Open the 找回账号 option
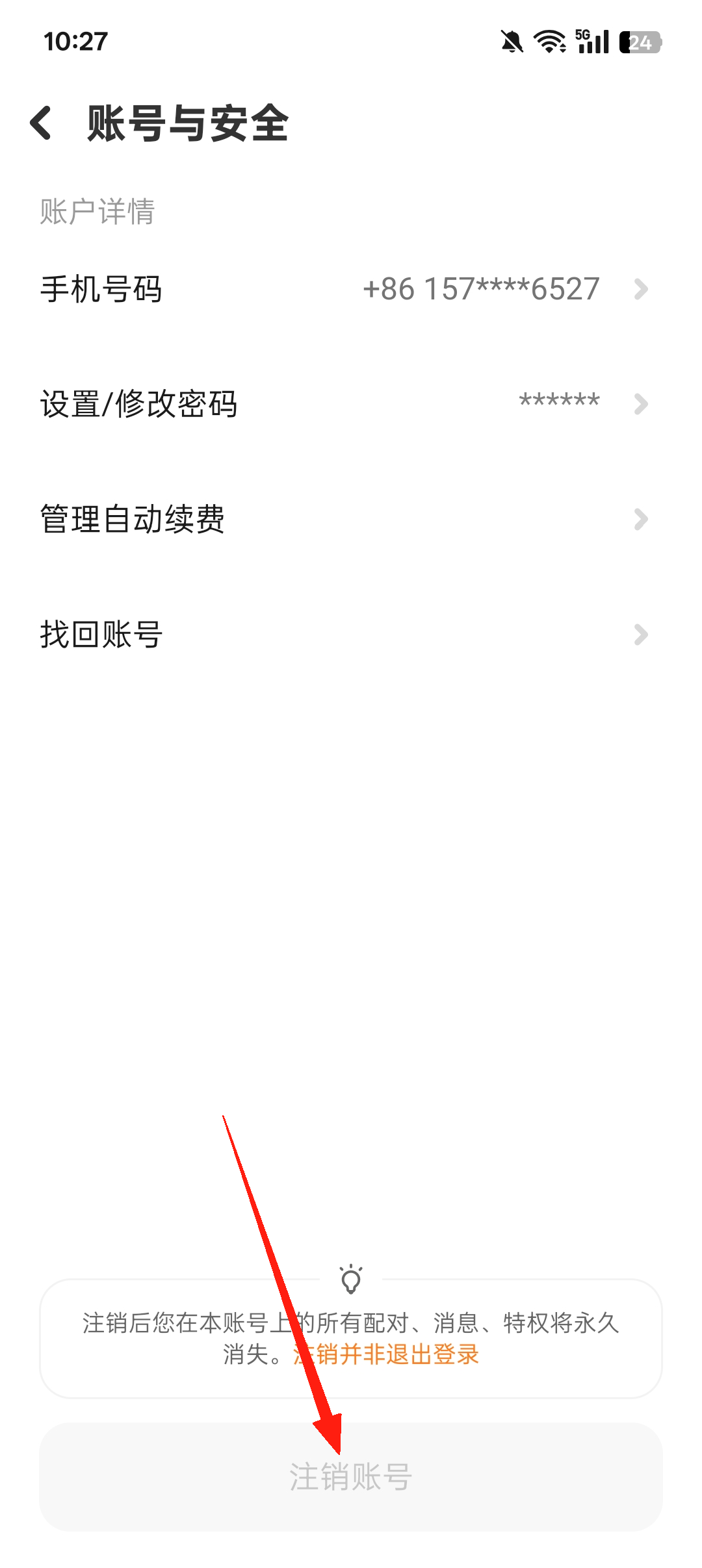The height and width of the screenshot is (1568, 702). pos(101,635)
